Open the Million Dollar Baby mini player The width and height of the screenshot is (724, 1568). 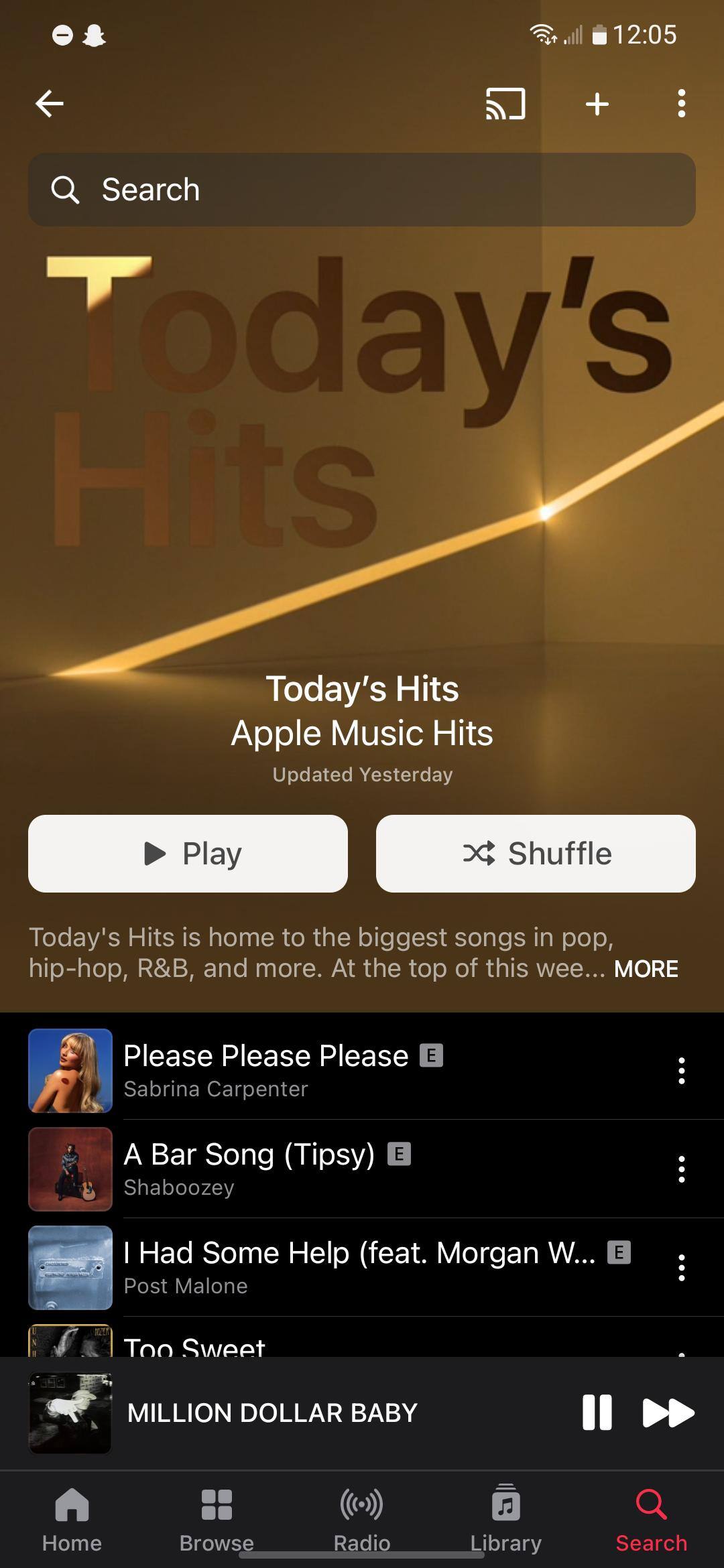pyautogui.click(x=271, y=1412)
